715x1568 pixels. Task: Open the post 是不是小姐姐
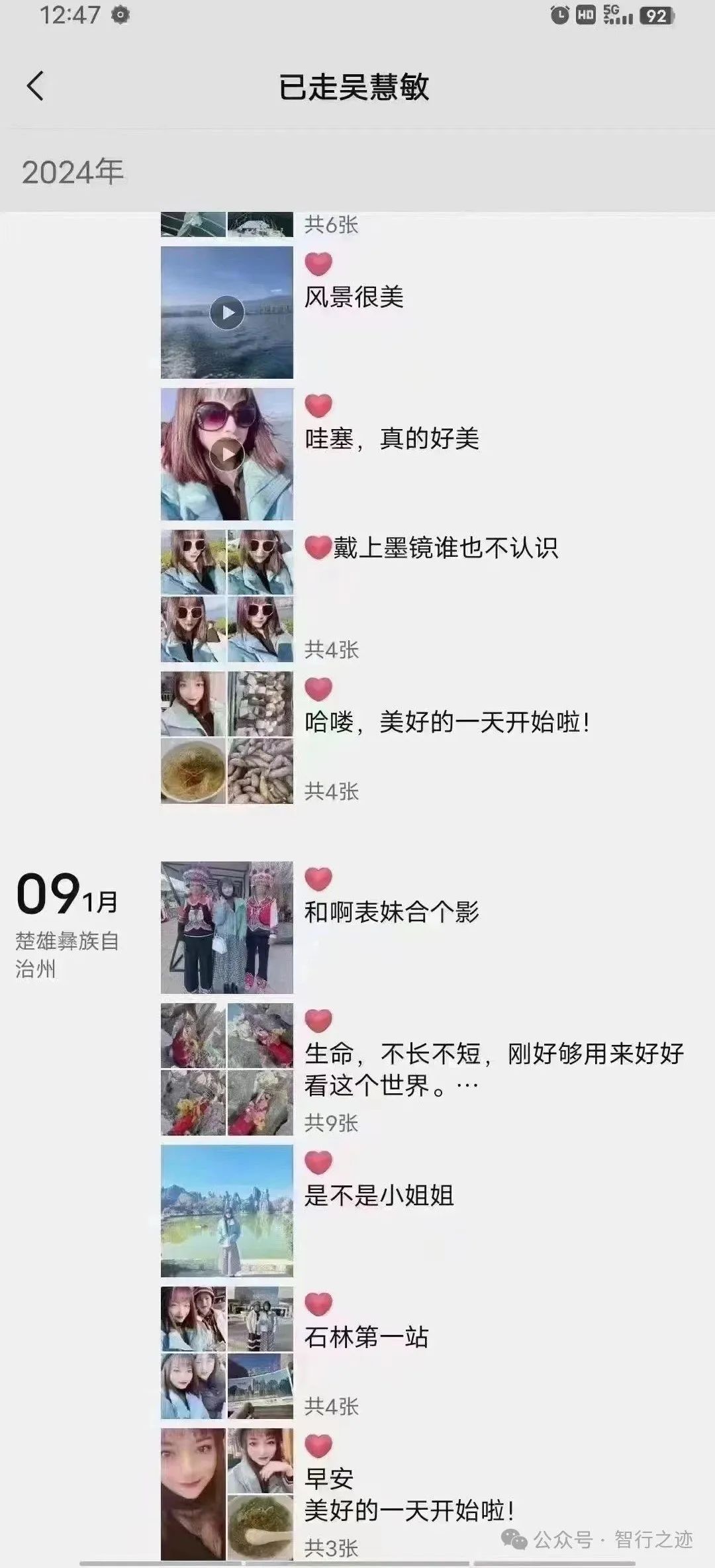pyautogui.click(x=379, y=1195)
